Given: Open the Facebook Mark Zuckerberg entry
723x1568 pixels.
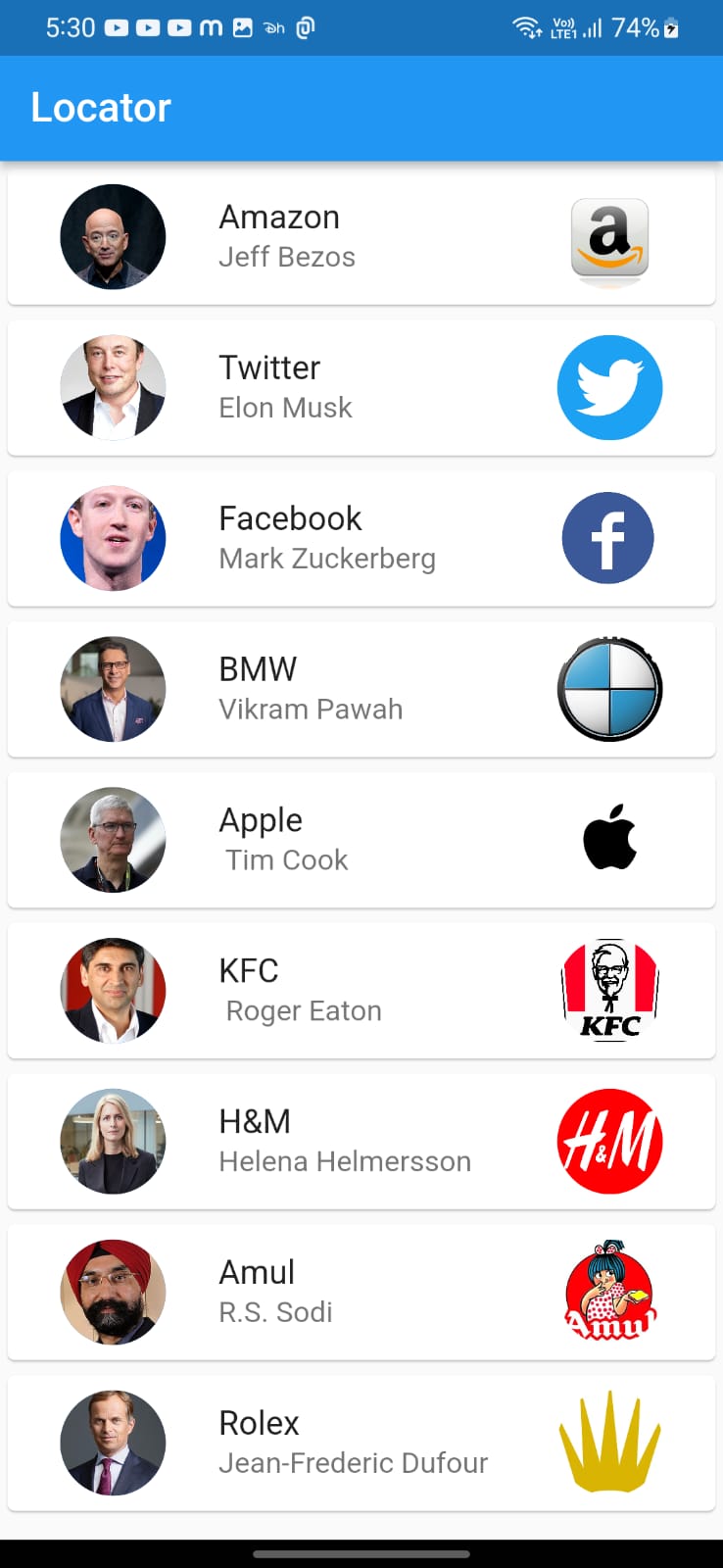Looking at the screenshot, I should 361,538.
